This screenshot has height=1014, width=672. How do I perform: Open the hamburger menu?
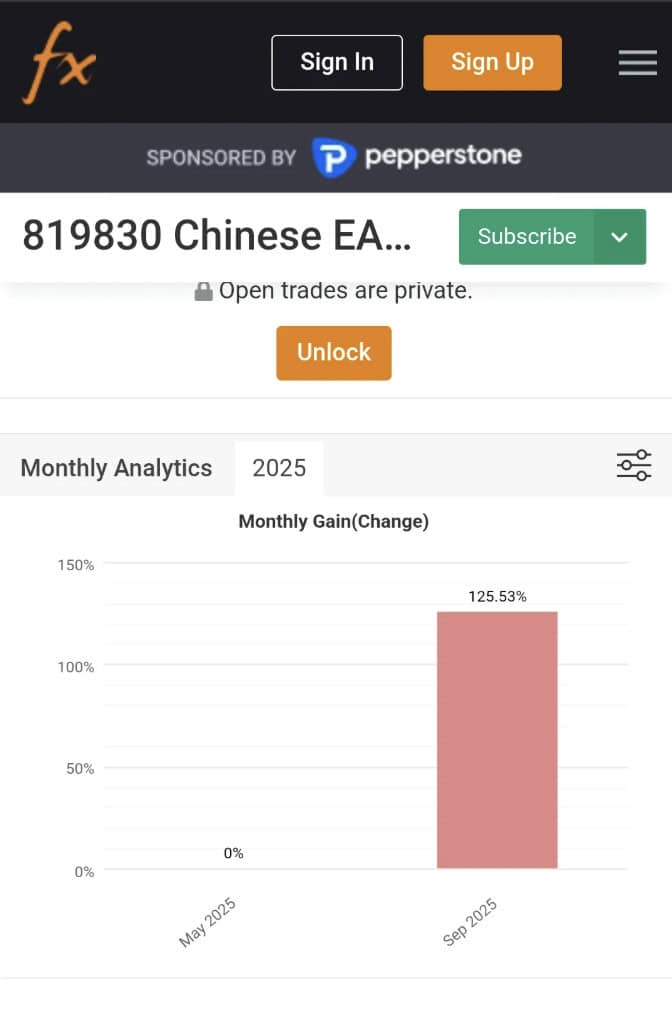637,63
